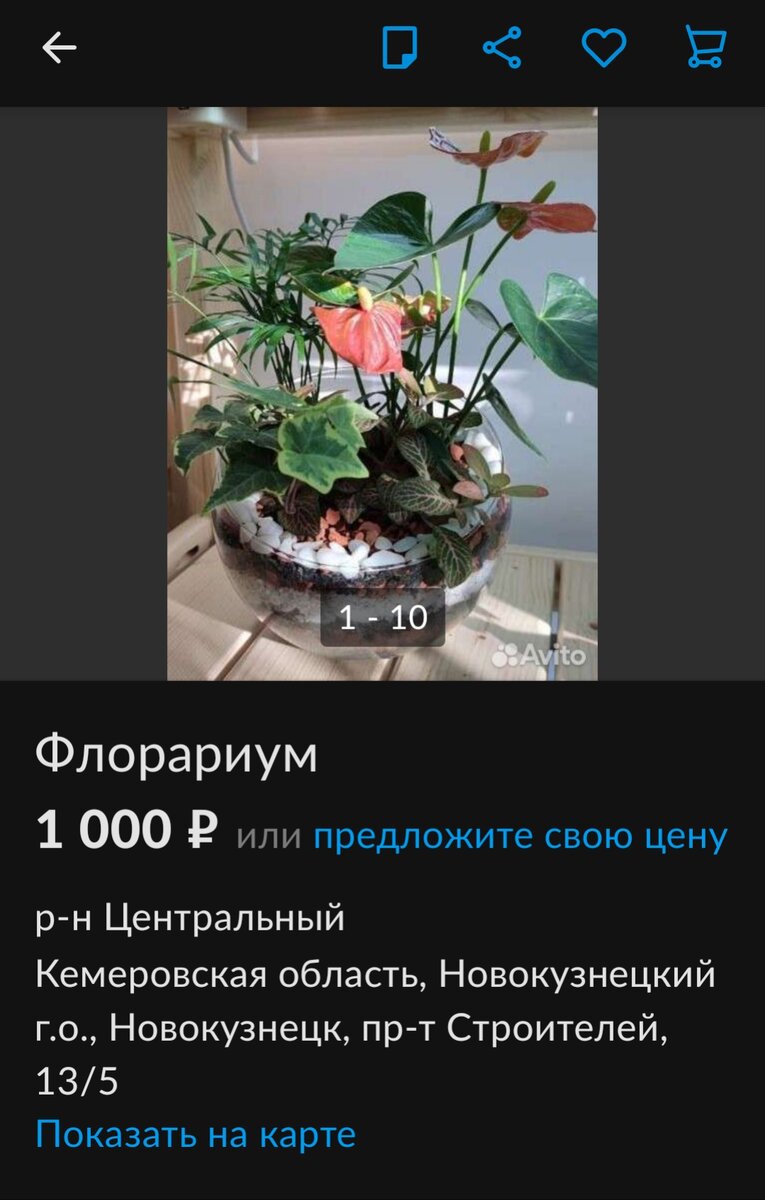Add a note to this listing
Image resolution: width=765 pixels, height=1200 pixels.
point(400,47)
